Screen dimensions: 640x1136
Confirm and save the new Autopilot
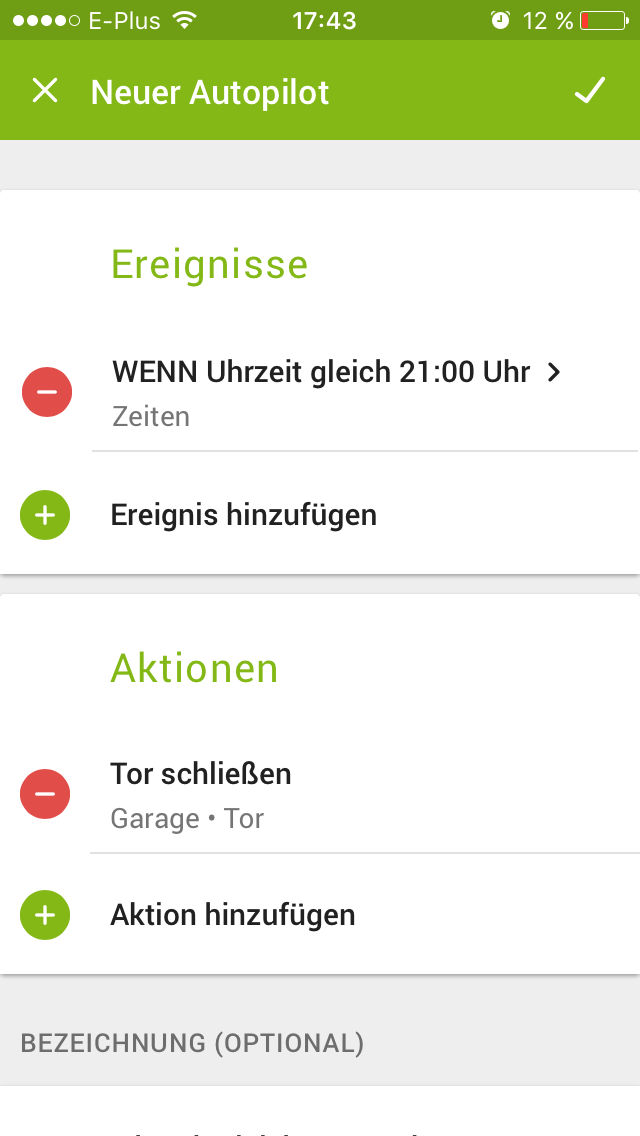click(590, 91)
